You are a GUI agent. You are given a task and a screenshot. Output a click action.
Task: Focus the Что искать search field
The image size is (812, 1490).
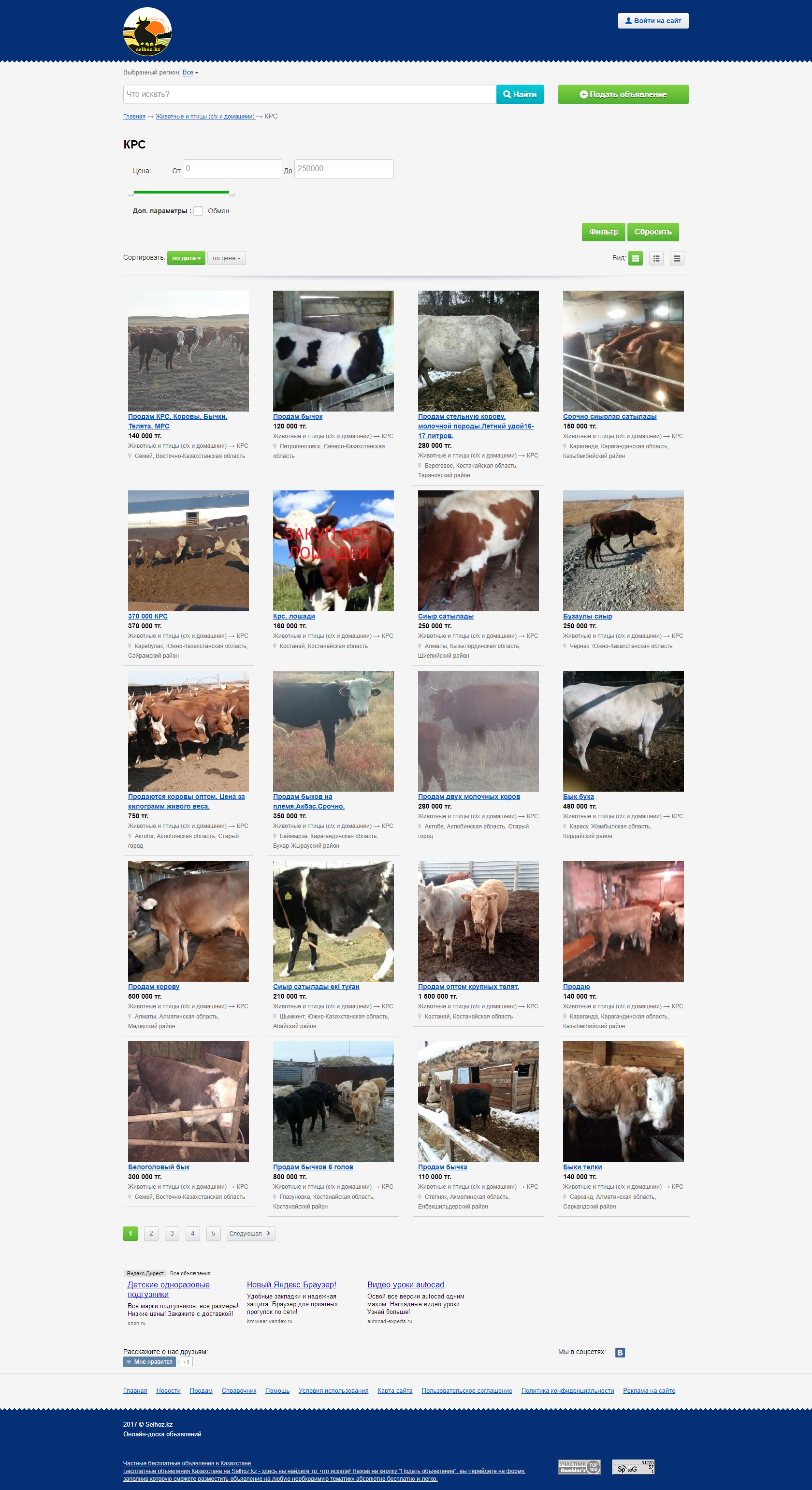pyautogui.click(x=309, y=94)
